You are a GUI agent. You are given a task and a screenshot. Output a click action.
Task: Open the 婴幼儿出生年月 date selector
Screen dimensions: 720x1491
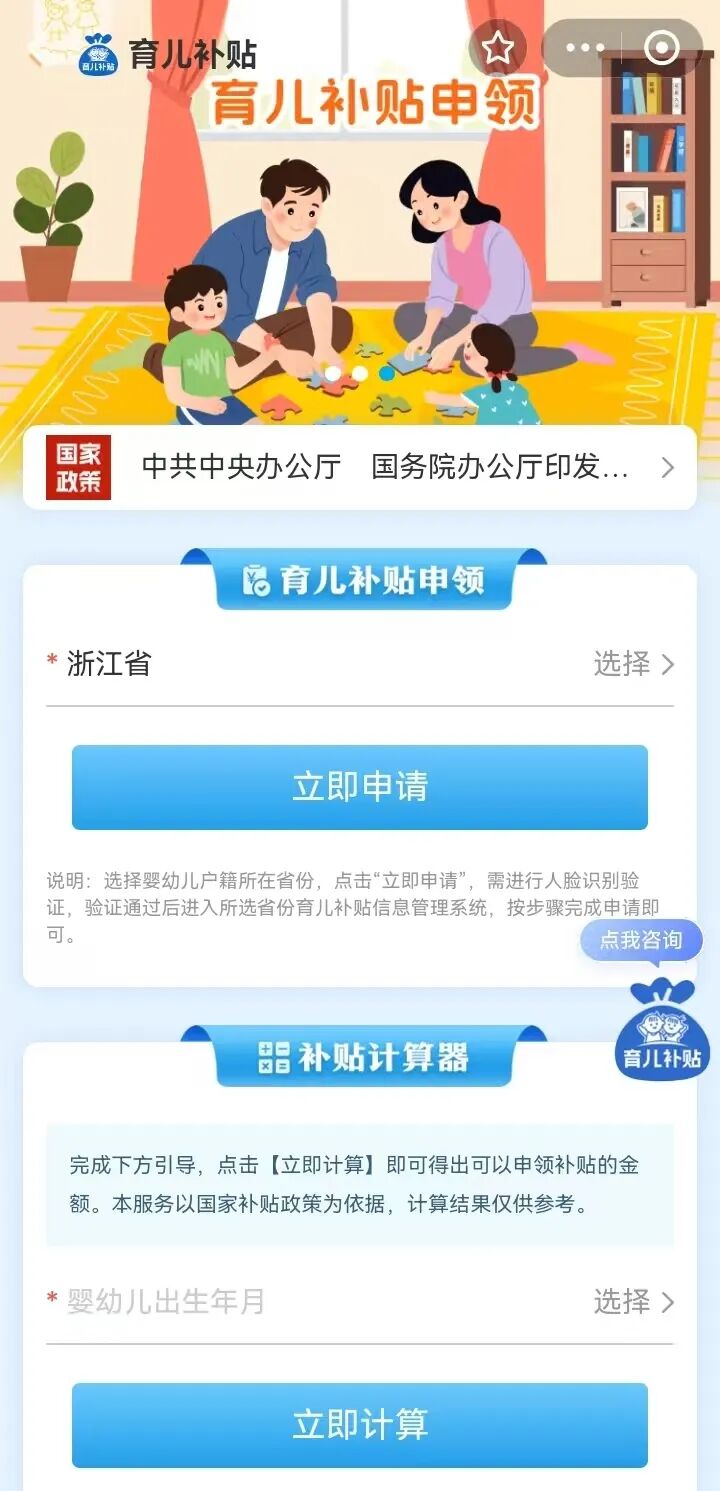click(360, 1302)
